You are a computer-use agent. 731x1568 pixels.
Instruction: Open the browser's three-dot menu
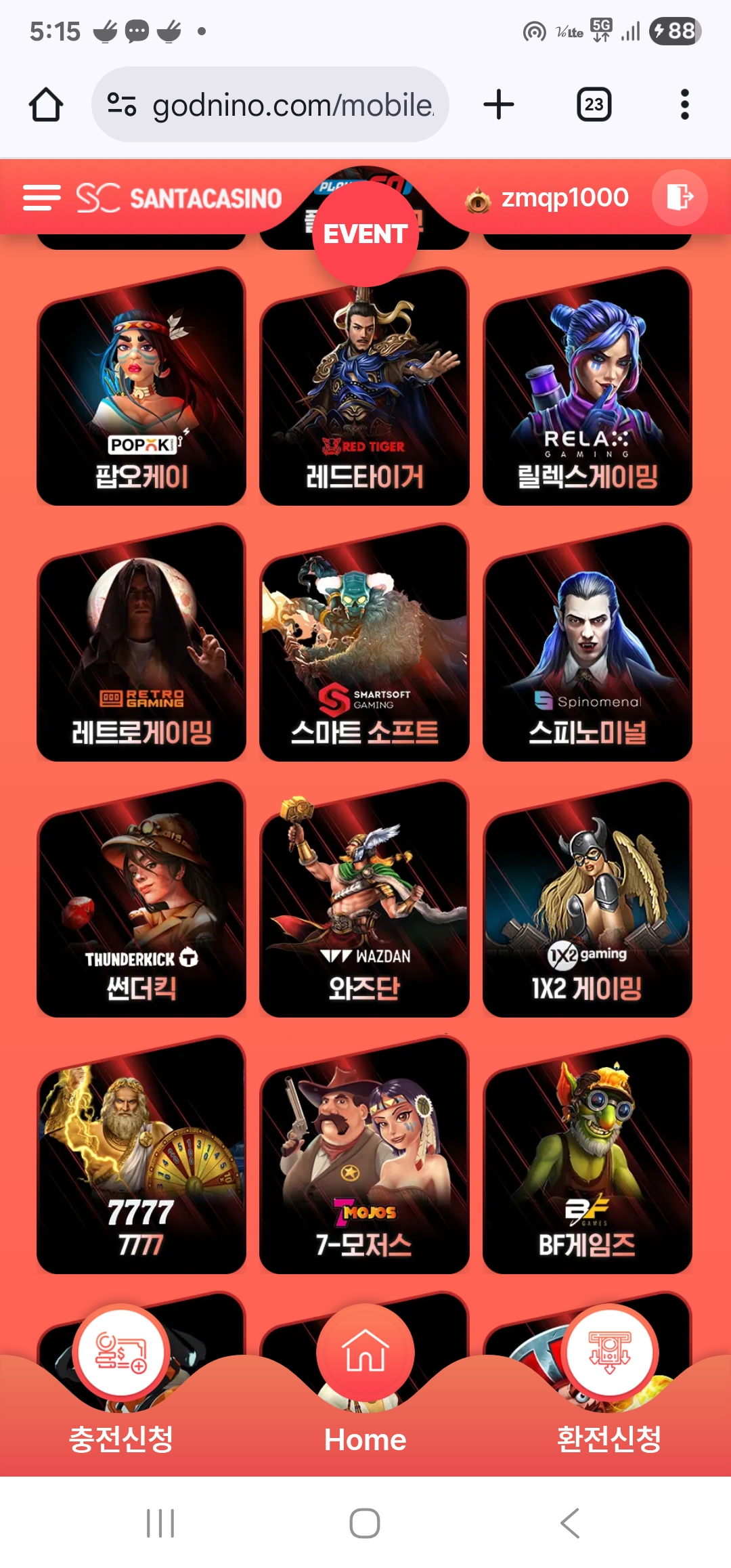pyautogui.click(x=684, y=105)
